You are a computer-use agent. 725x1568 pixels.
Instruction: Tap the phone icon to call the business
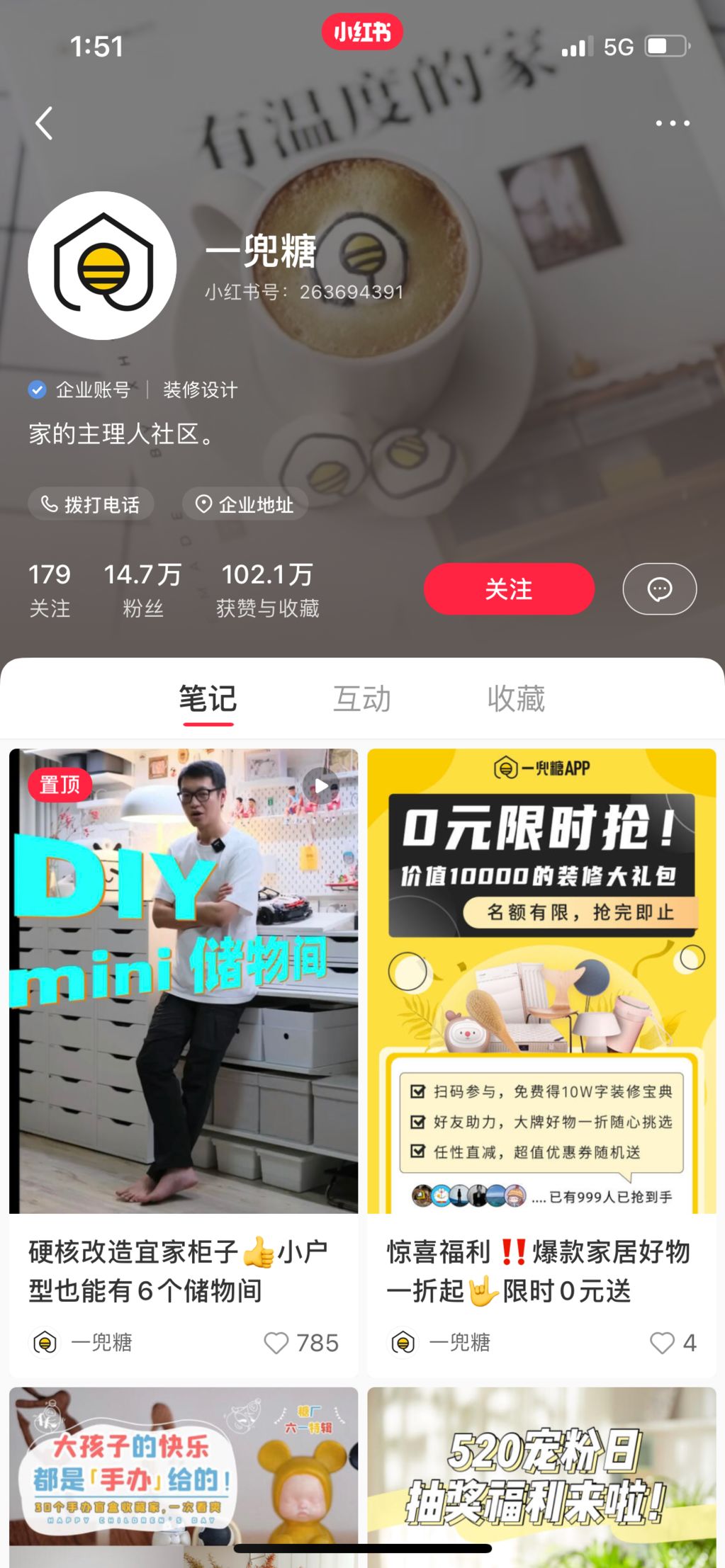tap(49, 504)
